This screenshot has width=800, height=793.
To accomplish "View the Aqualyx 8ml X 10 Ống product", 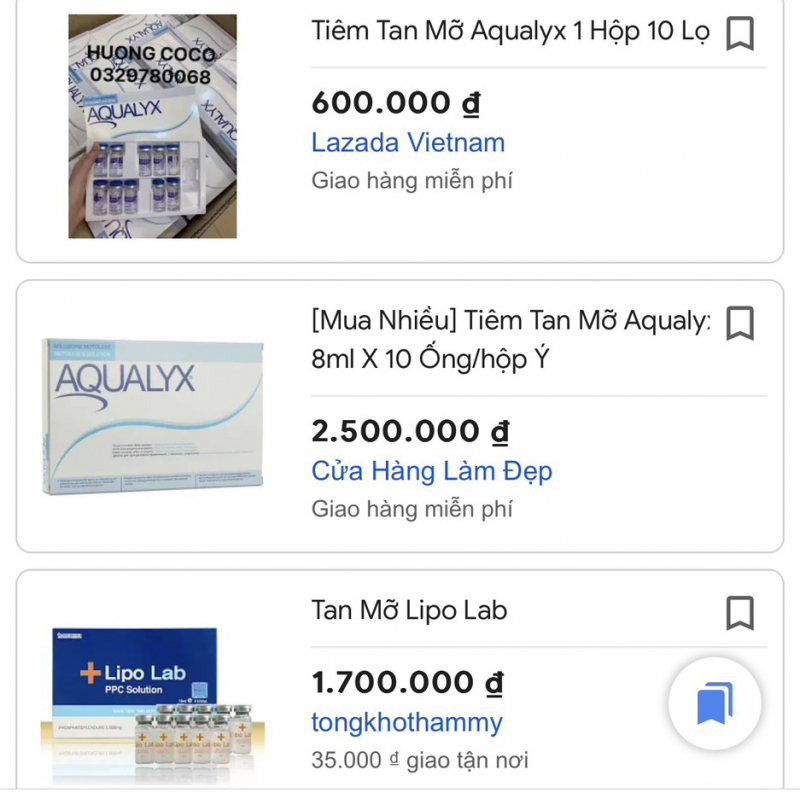I will point(510,339).
